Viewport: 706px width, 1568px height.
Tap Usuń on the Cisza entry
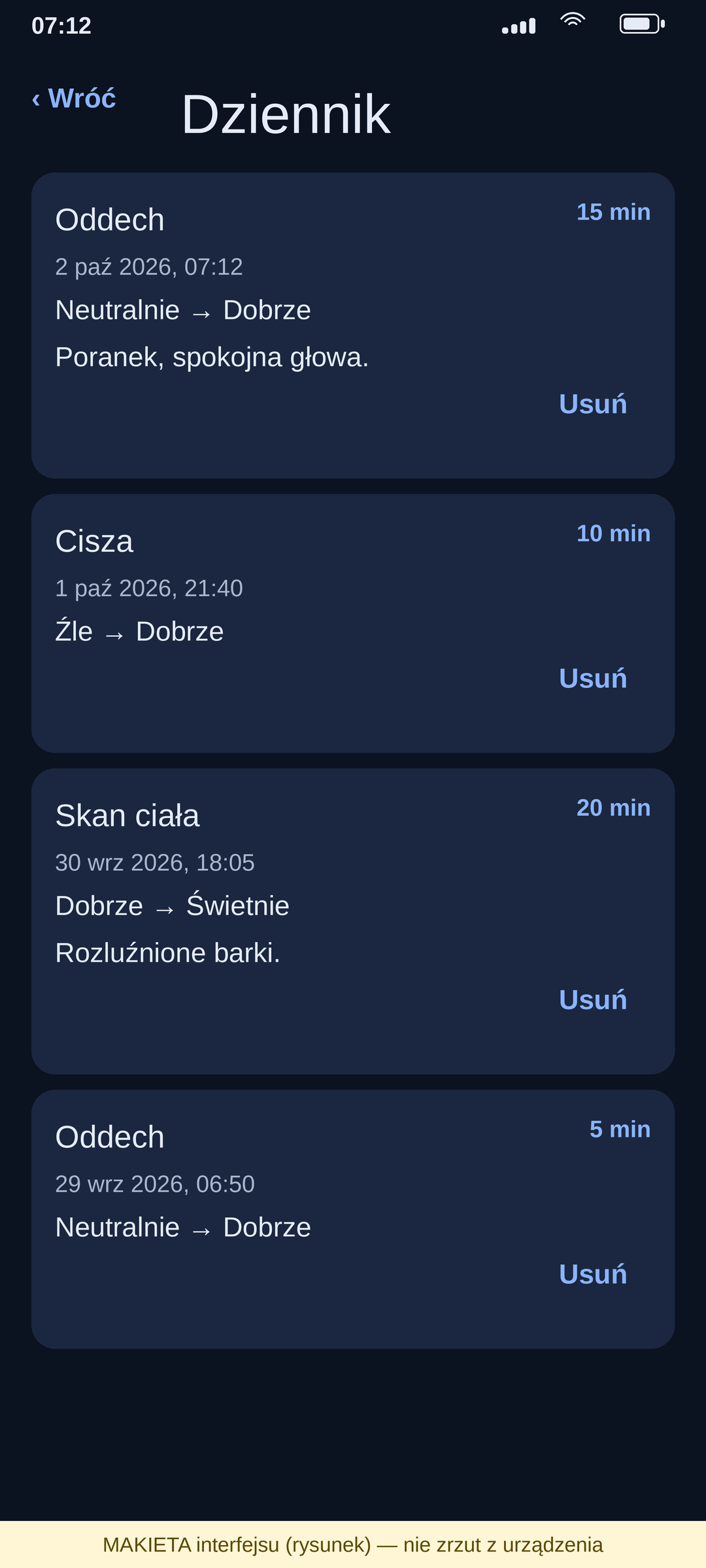[x=593, y=679]
